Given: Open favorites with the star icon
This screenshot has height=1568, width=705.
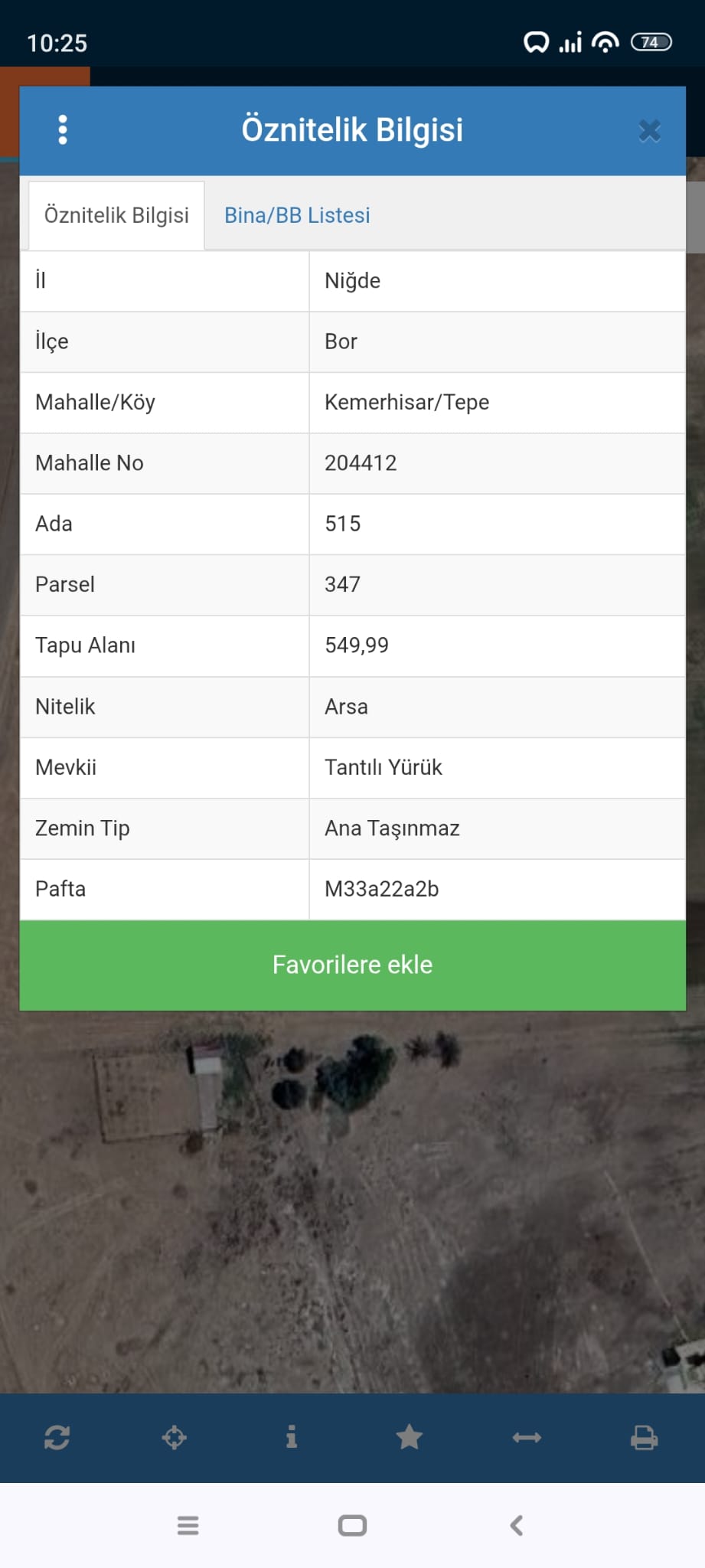Looking at the screenshot, I should click(x=410, y=1437).
